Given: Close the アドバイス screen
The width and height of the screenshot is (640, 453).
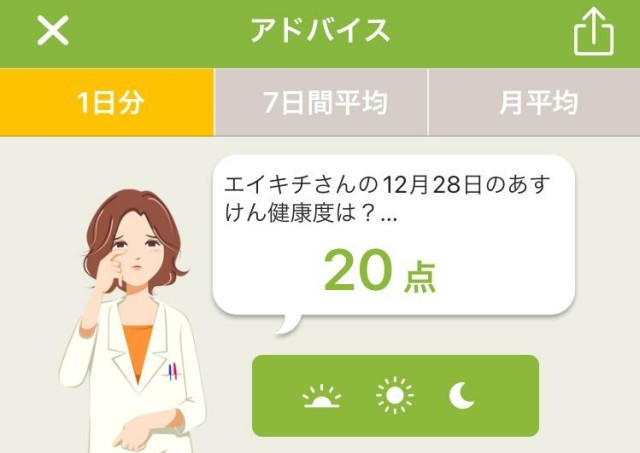Looking at the screenshot, I should [x=53, y=31].
